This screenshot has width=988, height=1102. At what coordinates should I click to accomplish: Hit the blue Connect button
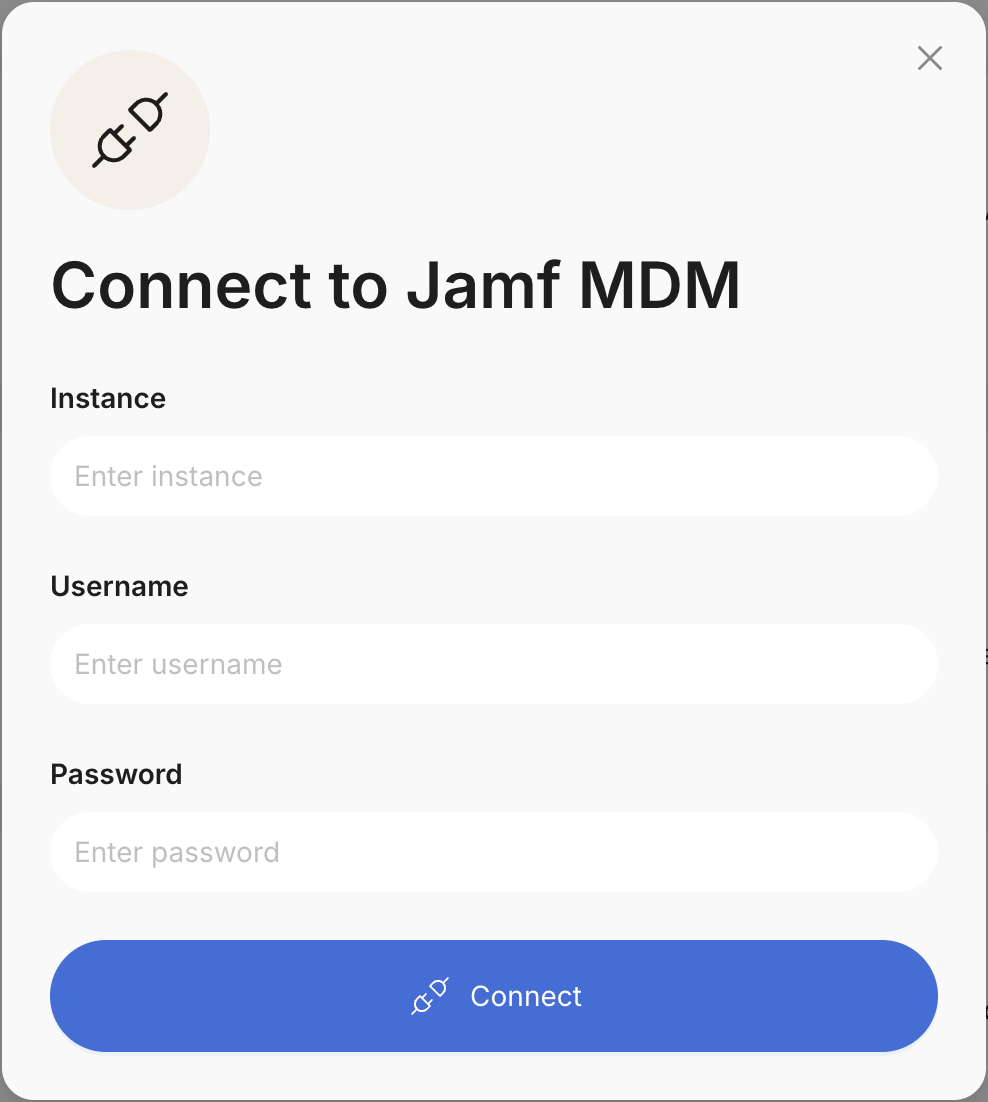coord(493,996)
